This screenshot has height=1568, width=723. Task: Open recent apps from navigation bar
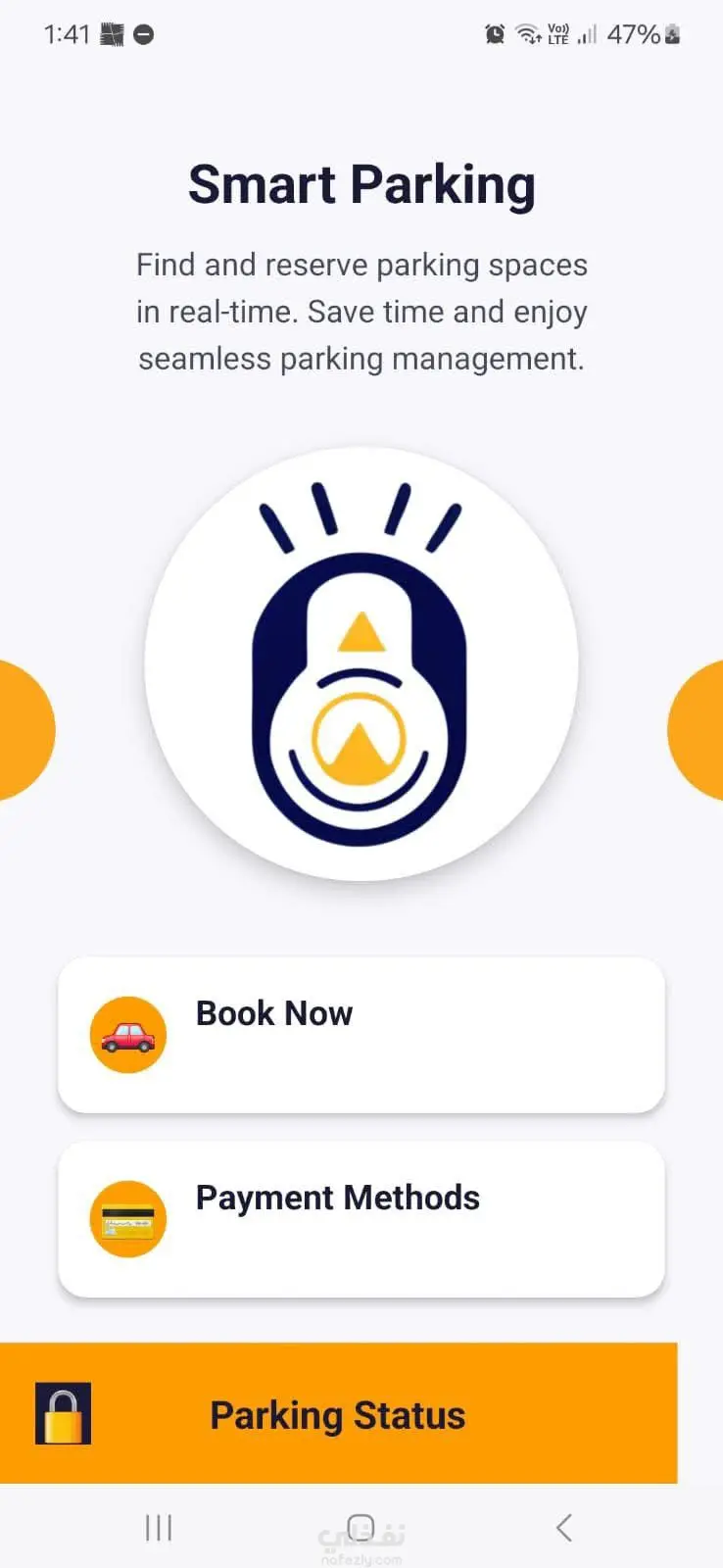point(159,1527)
